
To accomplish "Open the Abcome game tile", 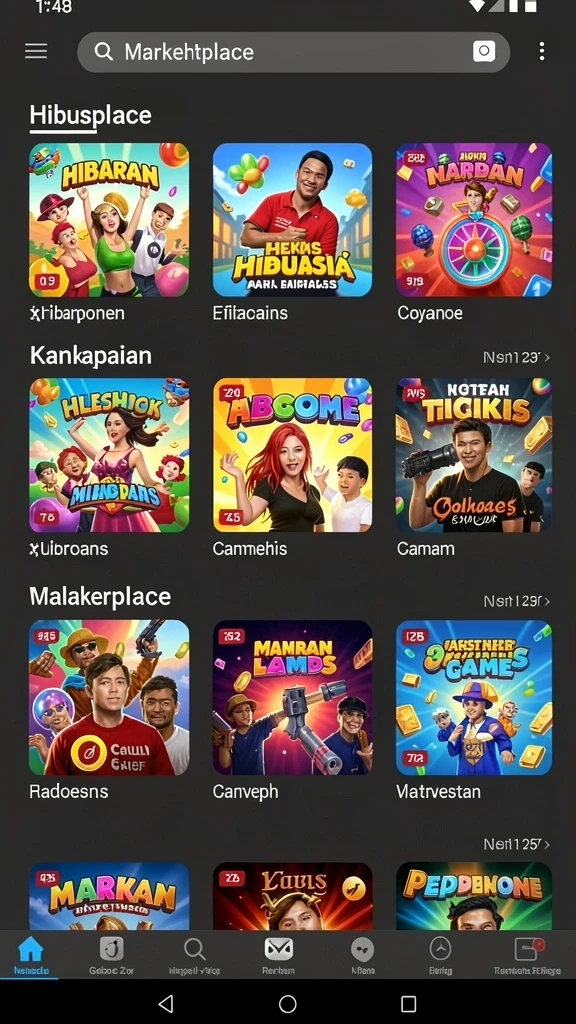I will point(293,455).
